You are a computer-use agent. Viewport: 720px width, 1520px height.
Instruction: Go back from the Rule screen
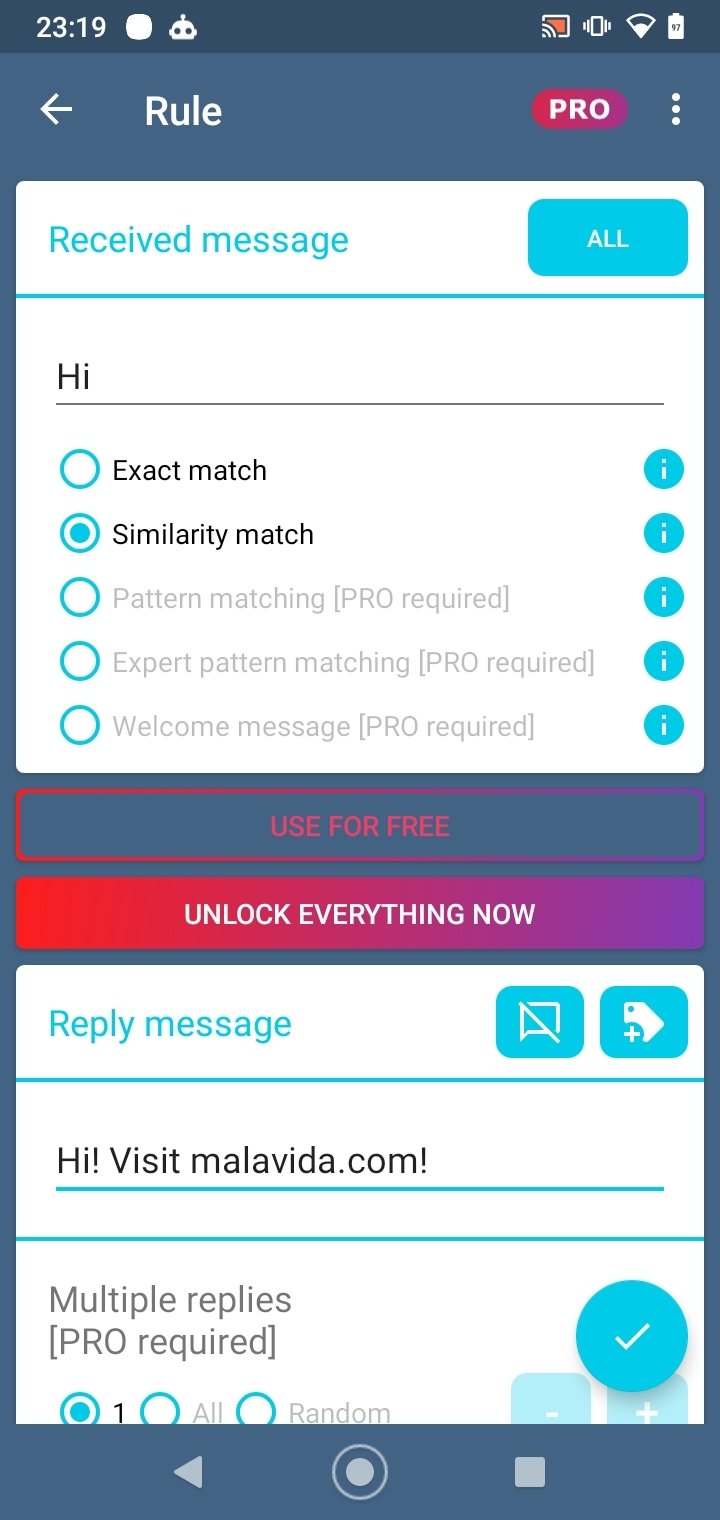pos(56,110)
